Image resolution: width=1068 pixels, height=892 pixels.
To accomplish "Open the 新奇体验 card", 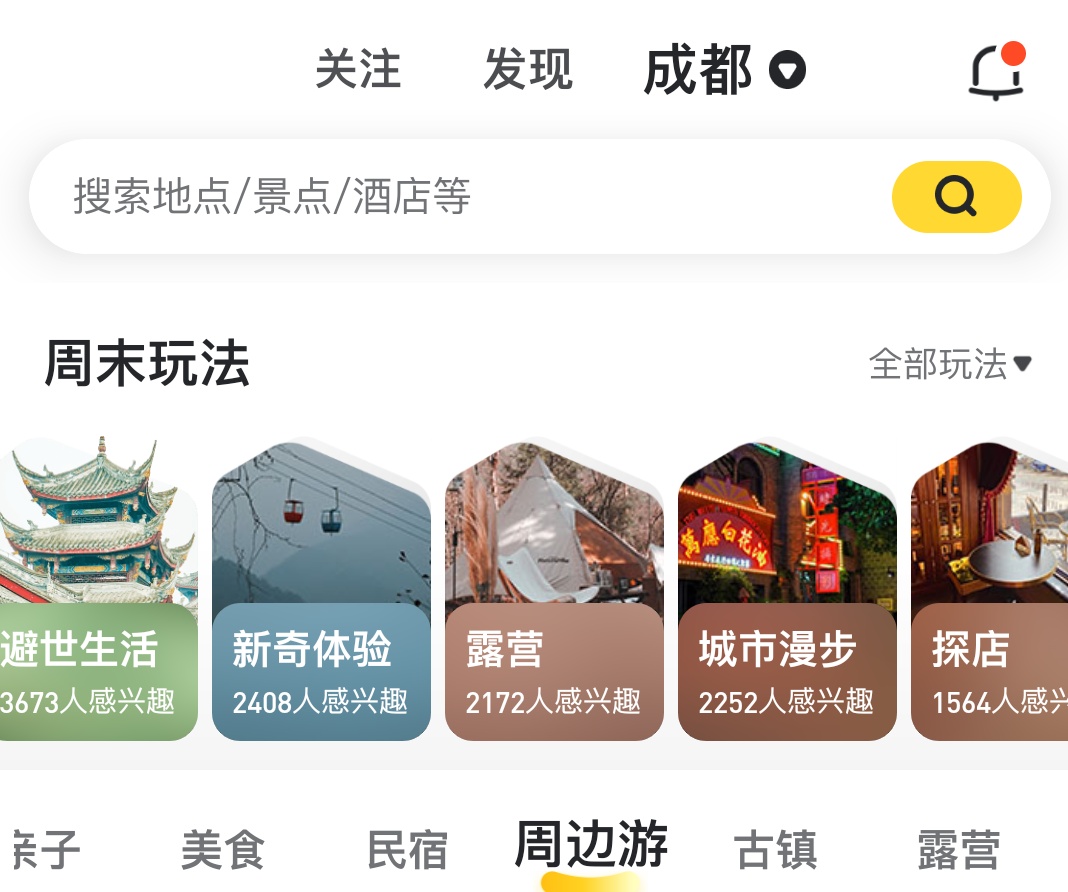I will pos(321,590).
